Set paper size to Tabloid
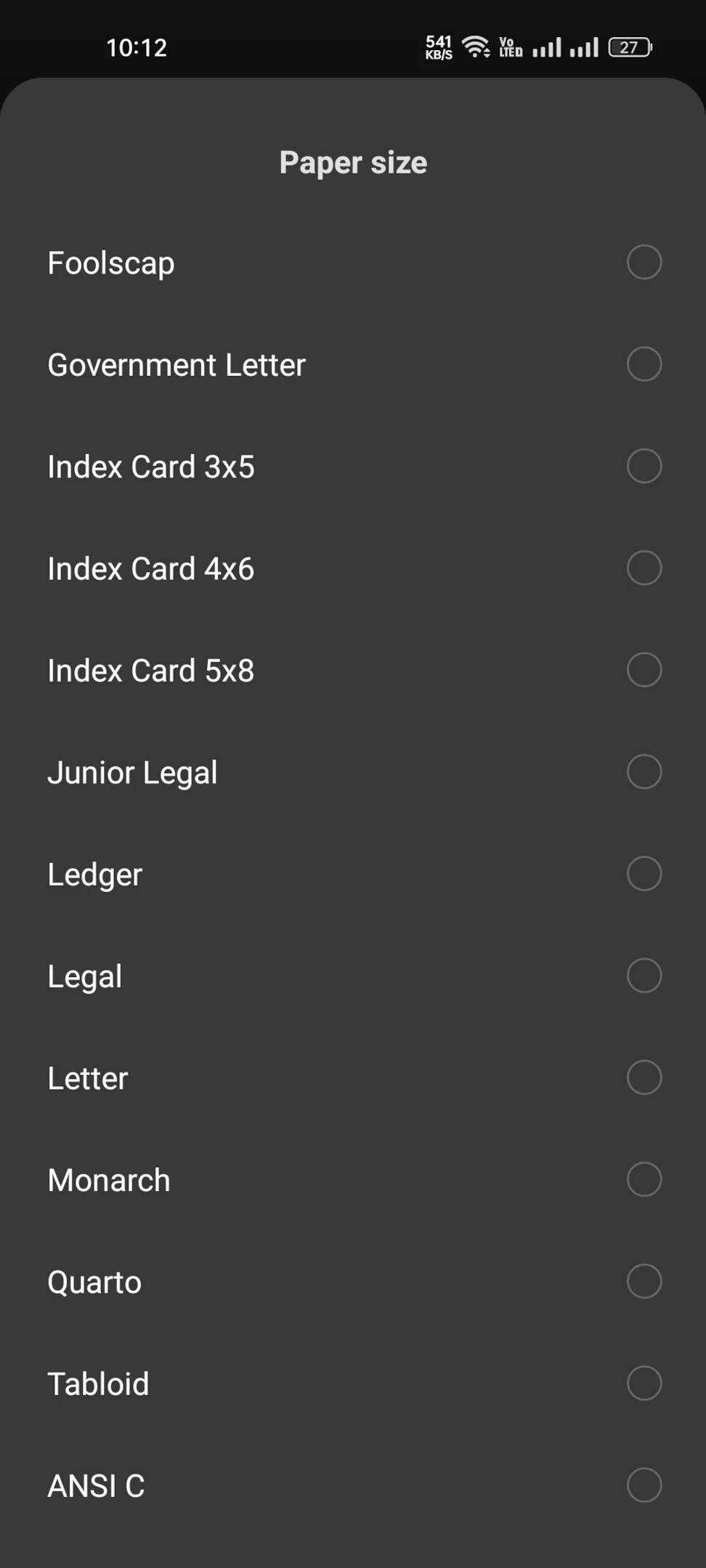 tap(644, 1384)
